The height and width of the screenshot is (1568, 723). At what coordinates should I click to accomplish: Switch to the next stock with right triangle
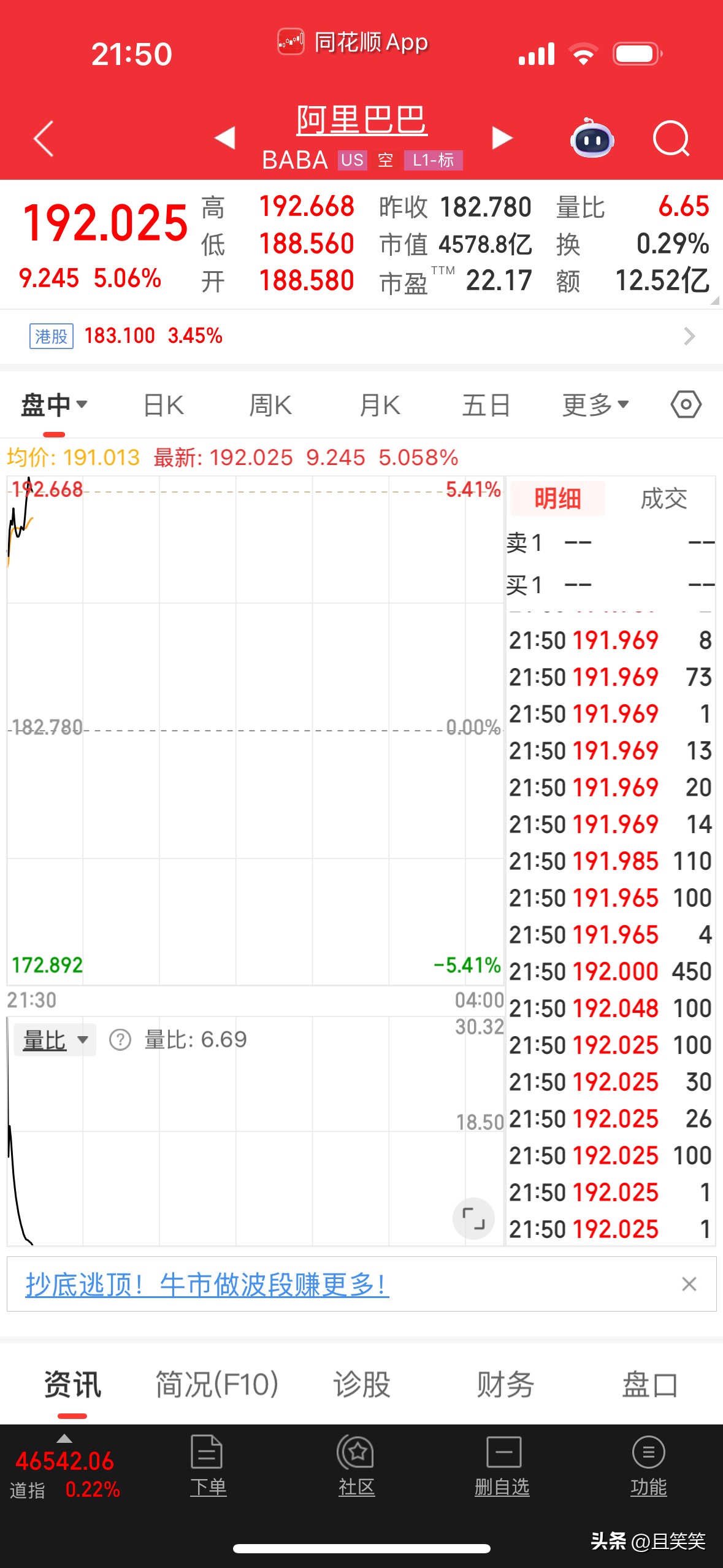[x=502, y=138]
